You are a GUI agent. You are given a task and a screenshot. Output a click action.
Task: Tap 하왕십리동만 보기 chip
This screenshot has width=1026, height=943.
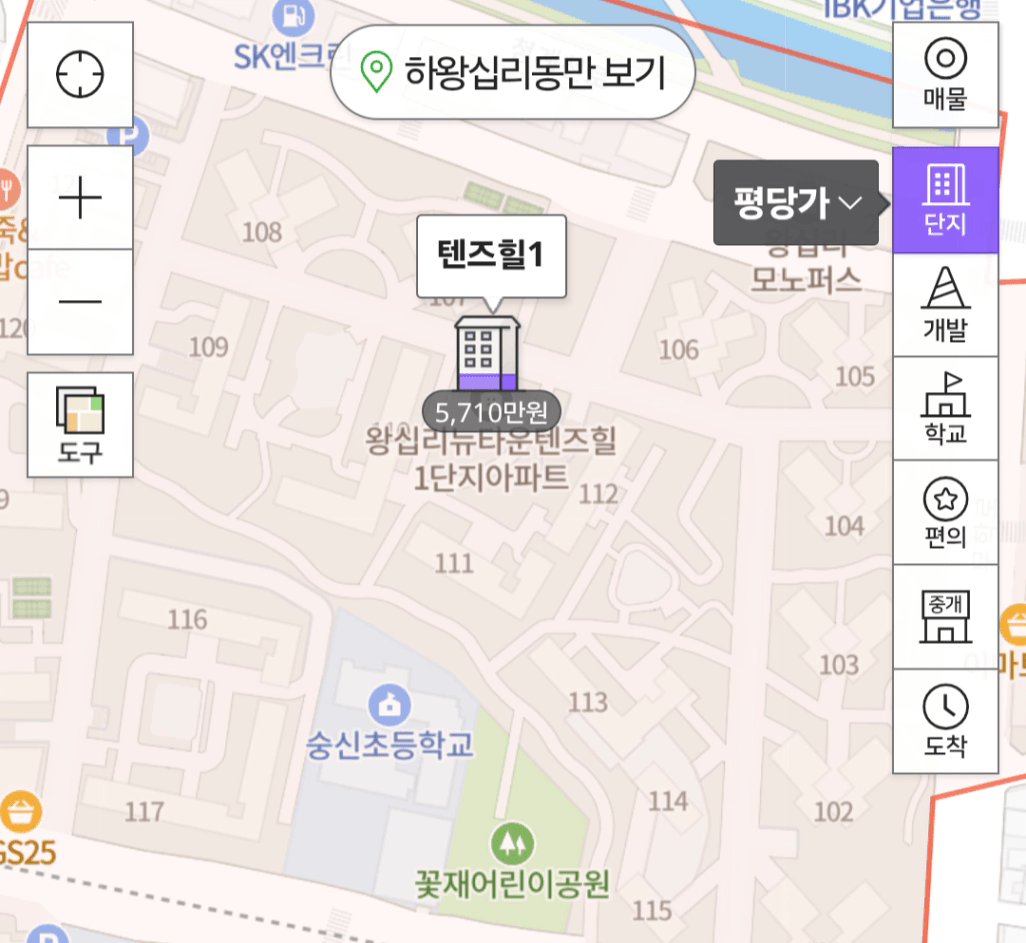(x=512, y=72)
